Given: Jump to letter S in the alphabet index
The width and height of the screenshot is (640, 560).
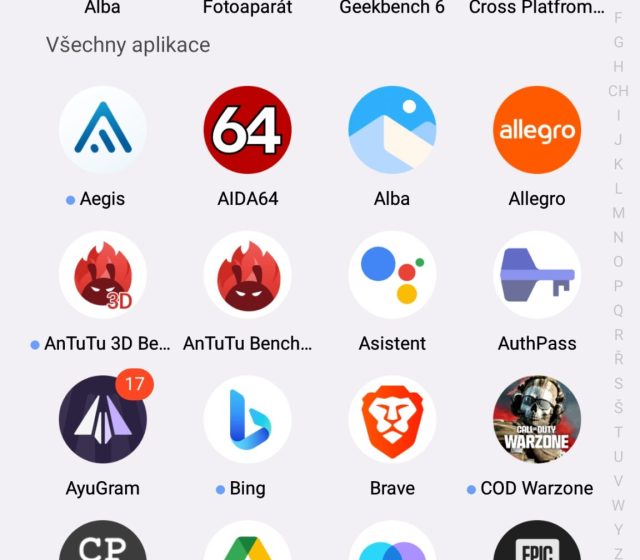Looking at the screenshot, I should (x=619, y=384).
